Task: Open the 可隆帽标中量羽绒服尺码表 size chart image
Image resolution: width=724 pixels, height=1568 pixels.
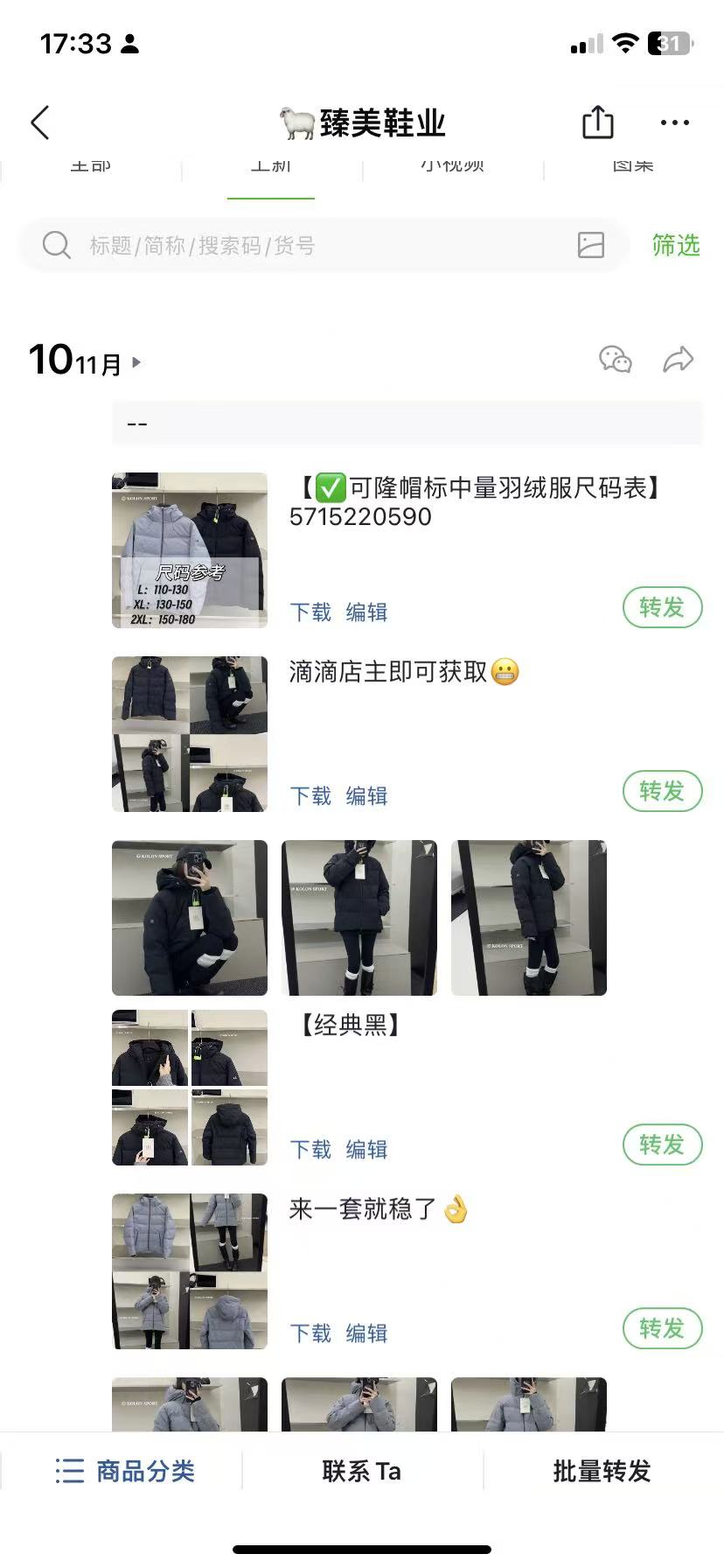Action: point(190,550)
